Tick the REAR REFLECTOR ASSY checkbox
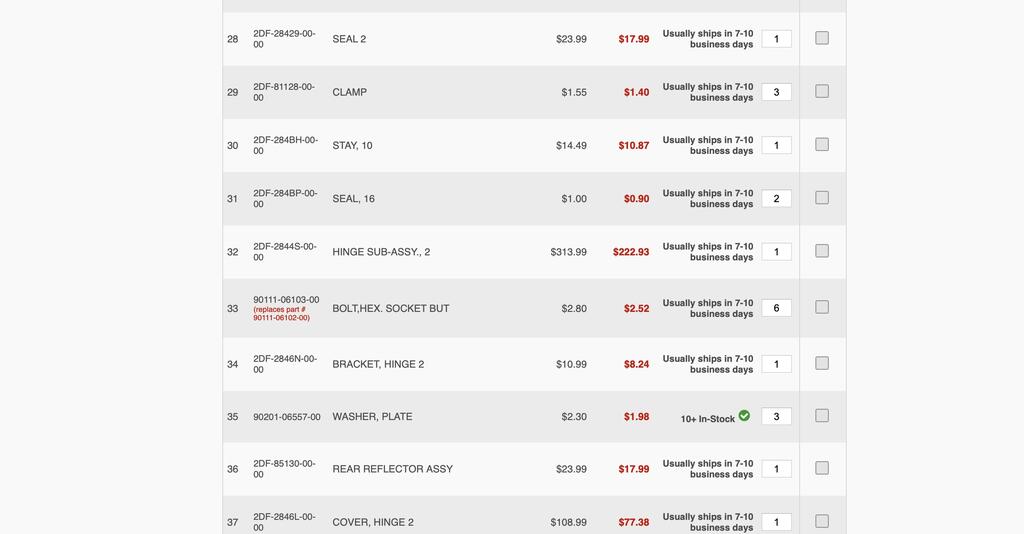The height and width of the screenshot is (534, 1024). (x=822, y=468)
